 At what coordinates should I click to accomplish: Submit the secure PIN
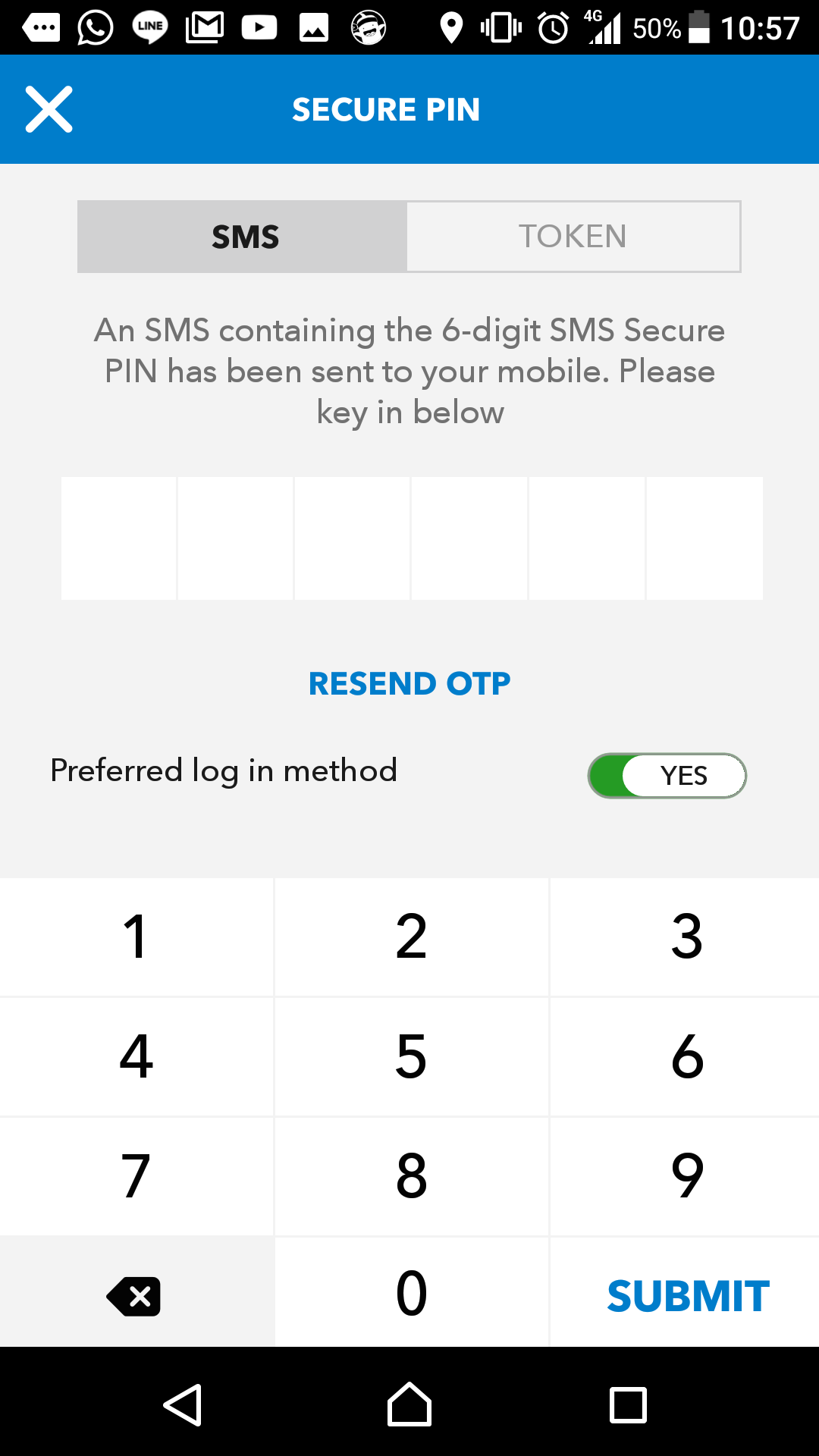[x=688, y=1295]
